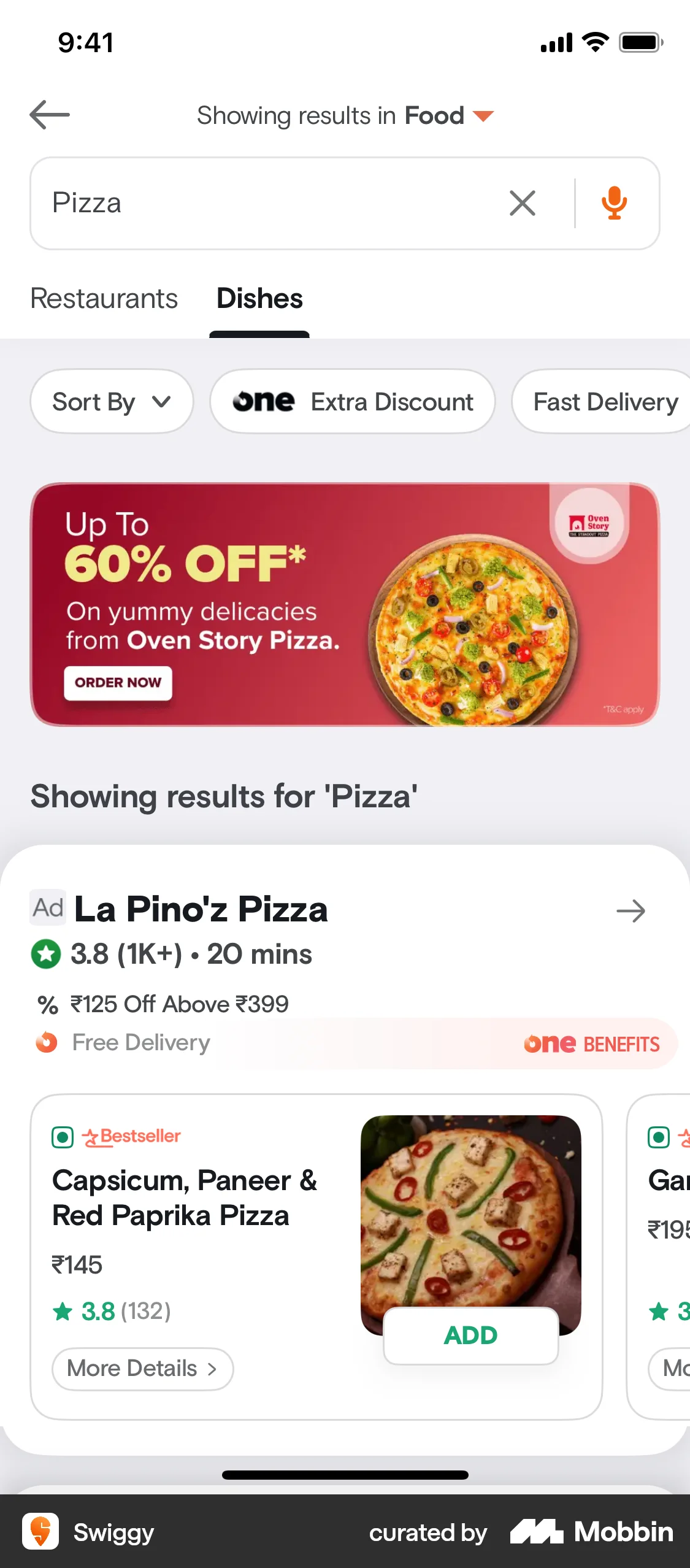Screen dimensions: 690x1568
Task: Tap the one Benefits badge
Action: pyautogui.click(x=591, y=1043)
